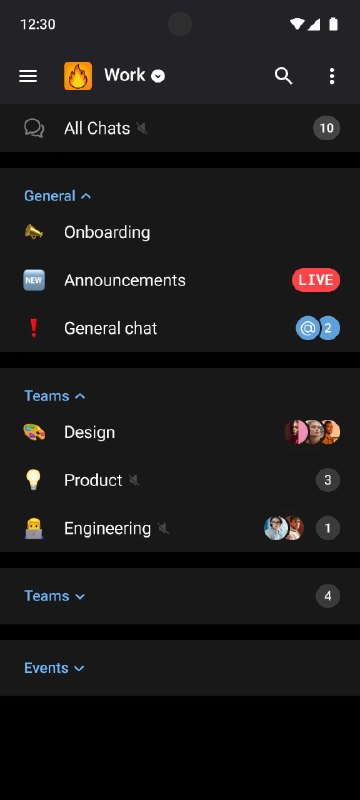
Task: Collapse the expanded Teams section
Action: tap(55, 396)
